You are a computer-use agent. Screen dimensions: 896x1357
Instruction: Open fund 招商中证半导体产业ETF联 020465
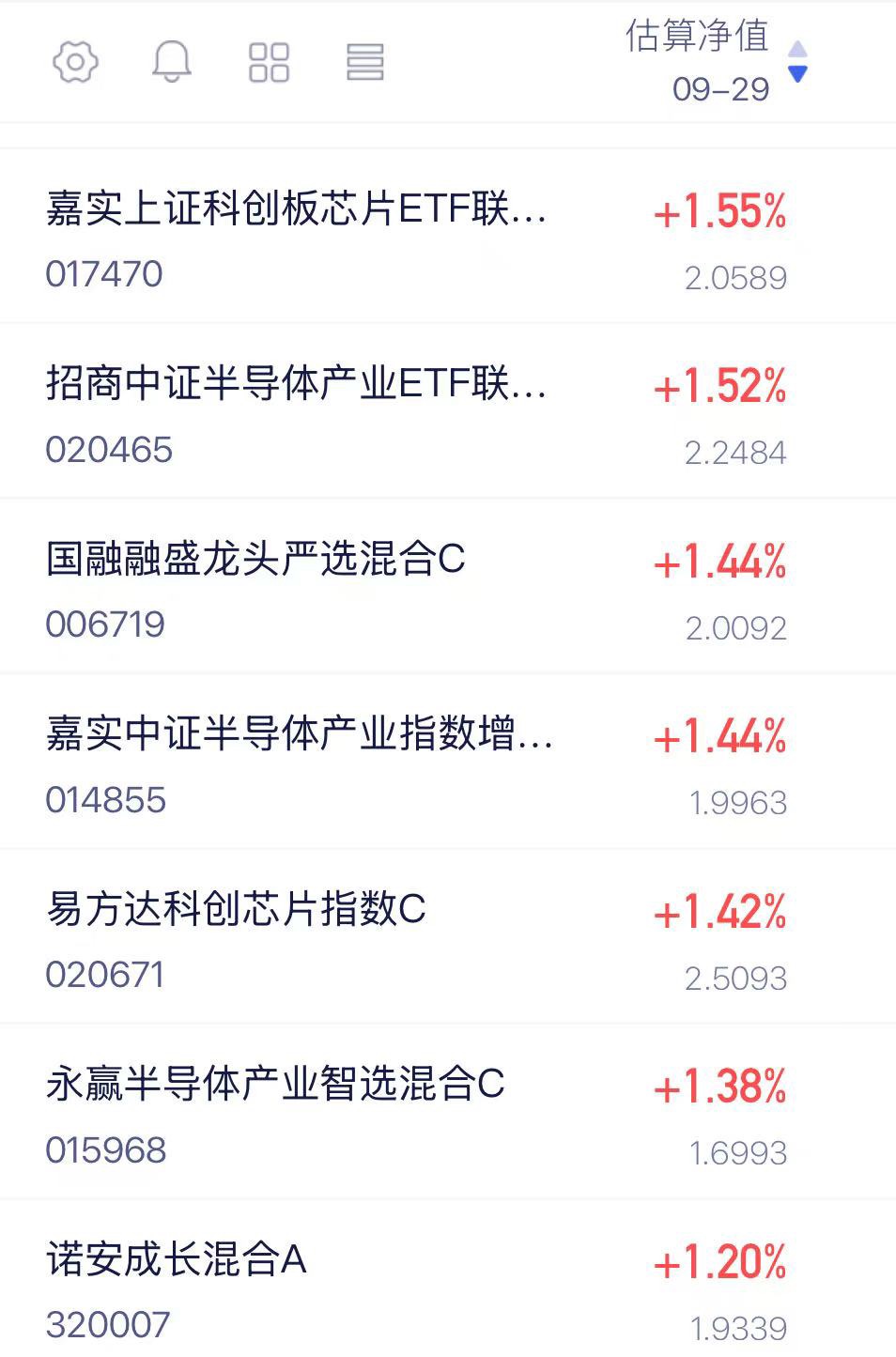click(x=296, y=411)
